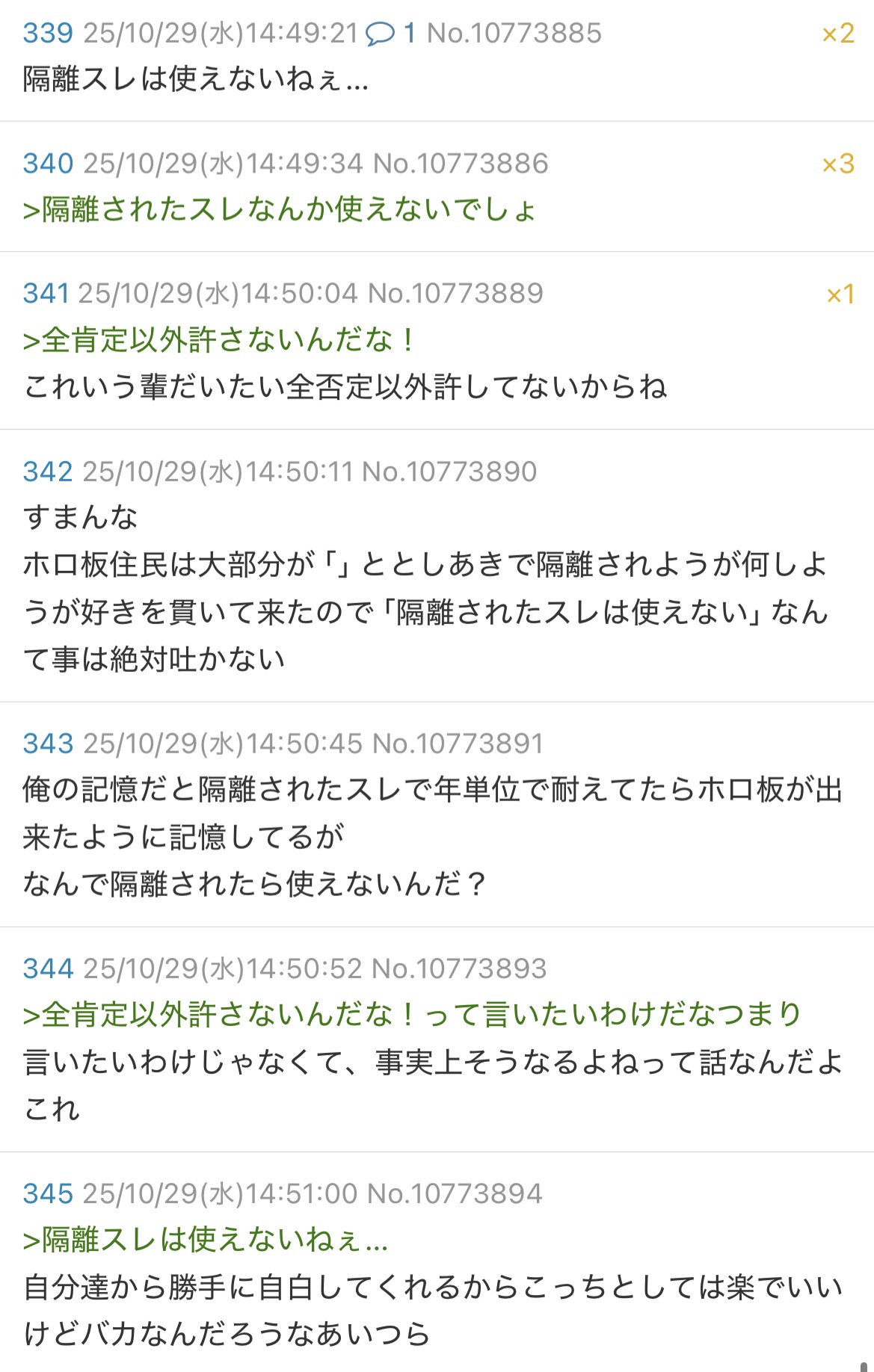The image size is (874, 1372).
Task: Tap post number 342
Action: [48, 472]
